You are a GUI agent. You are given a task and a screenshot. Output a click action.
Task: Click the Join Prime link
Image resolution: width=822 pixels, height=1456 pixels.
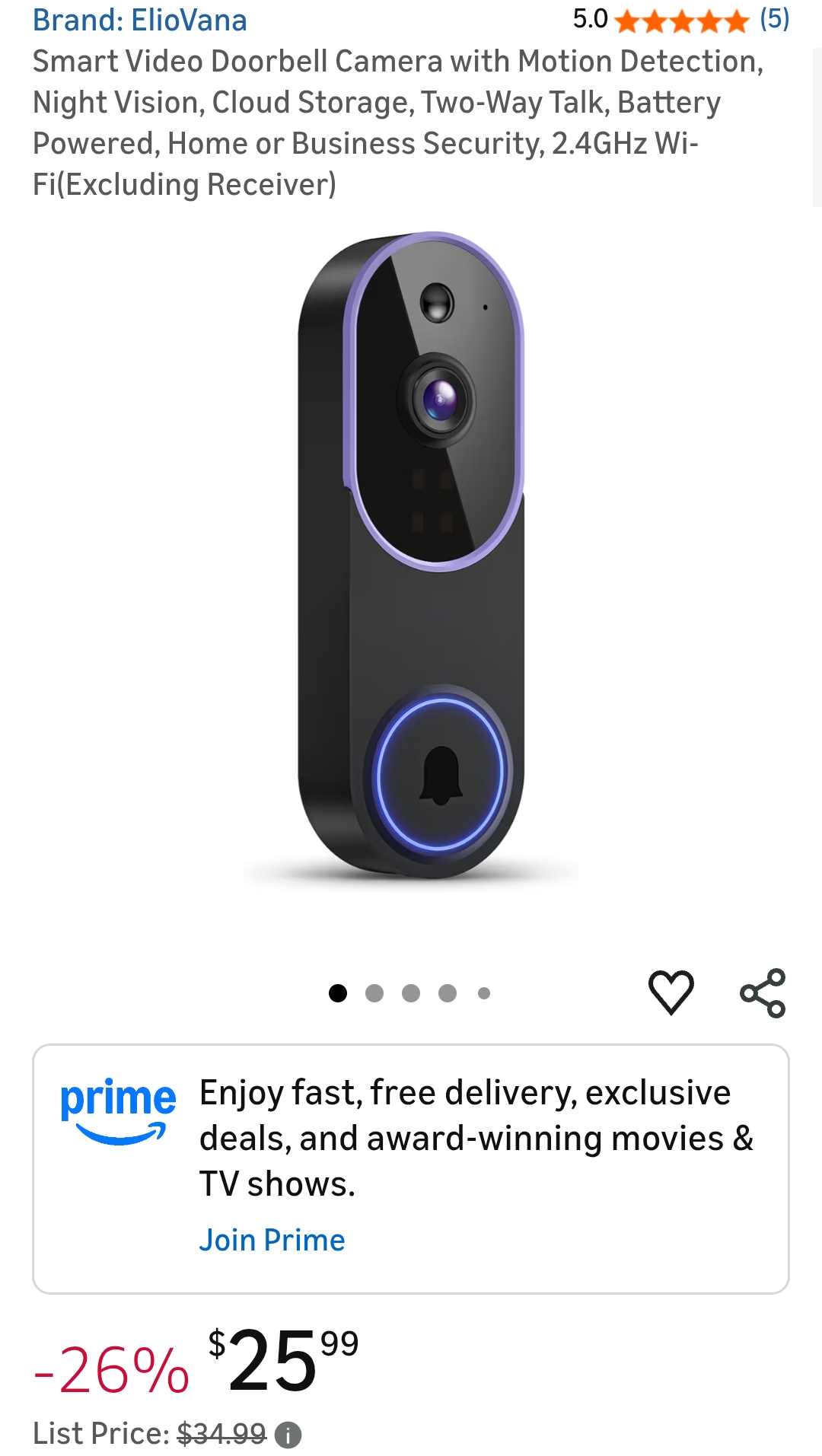272,1239
